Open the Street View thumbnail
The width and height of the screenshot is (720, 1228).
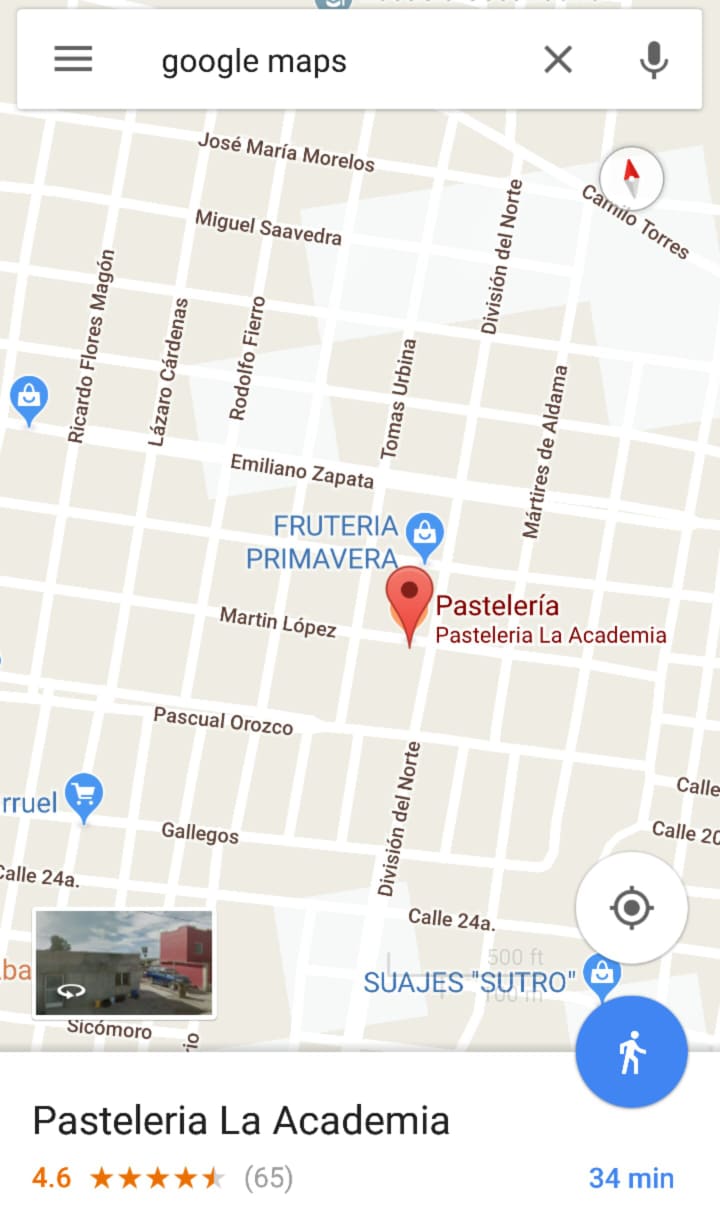pos(124,963)
